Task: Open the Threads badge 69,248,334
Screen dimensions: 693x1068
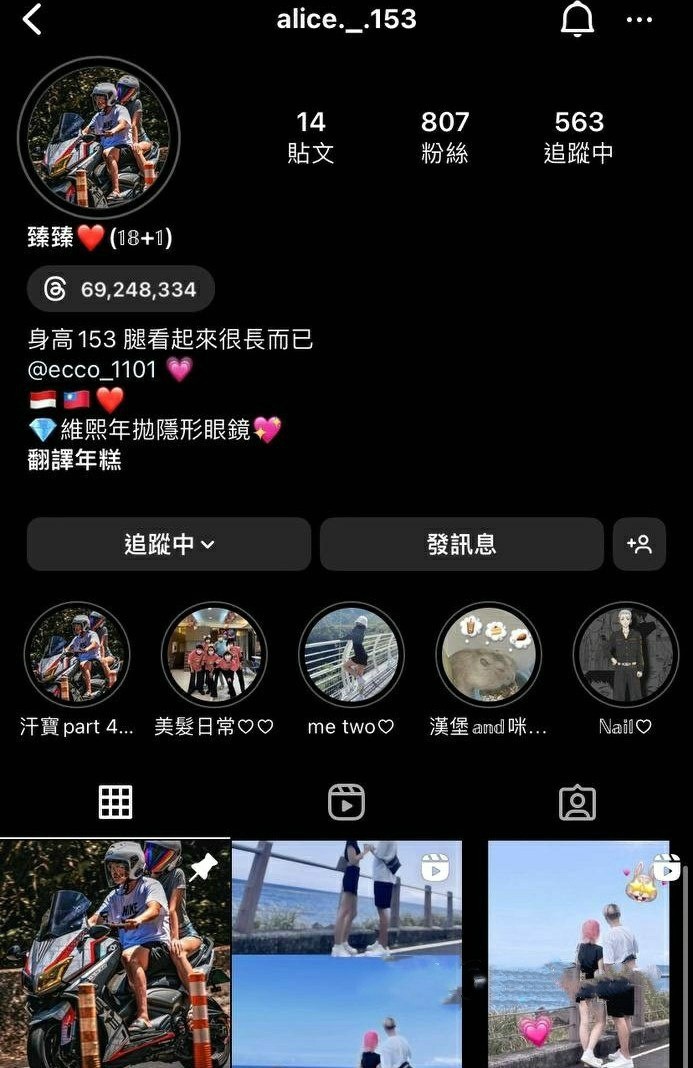Action: [x=121, y=289]
